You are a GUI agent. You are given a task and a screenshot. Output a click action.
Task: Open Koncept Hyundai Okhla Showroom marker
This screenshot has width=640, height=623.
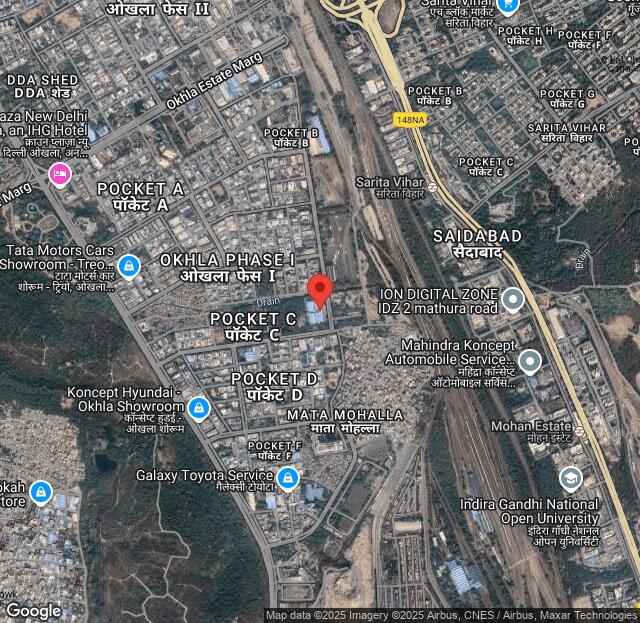(198, 408)
